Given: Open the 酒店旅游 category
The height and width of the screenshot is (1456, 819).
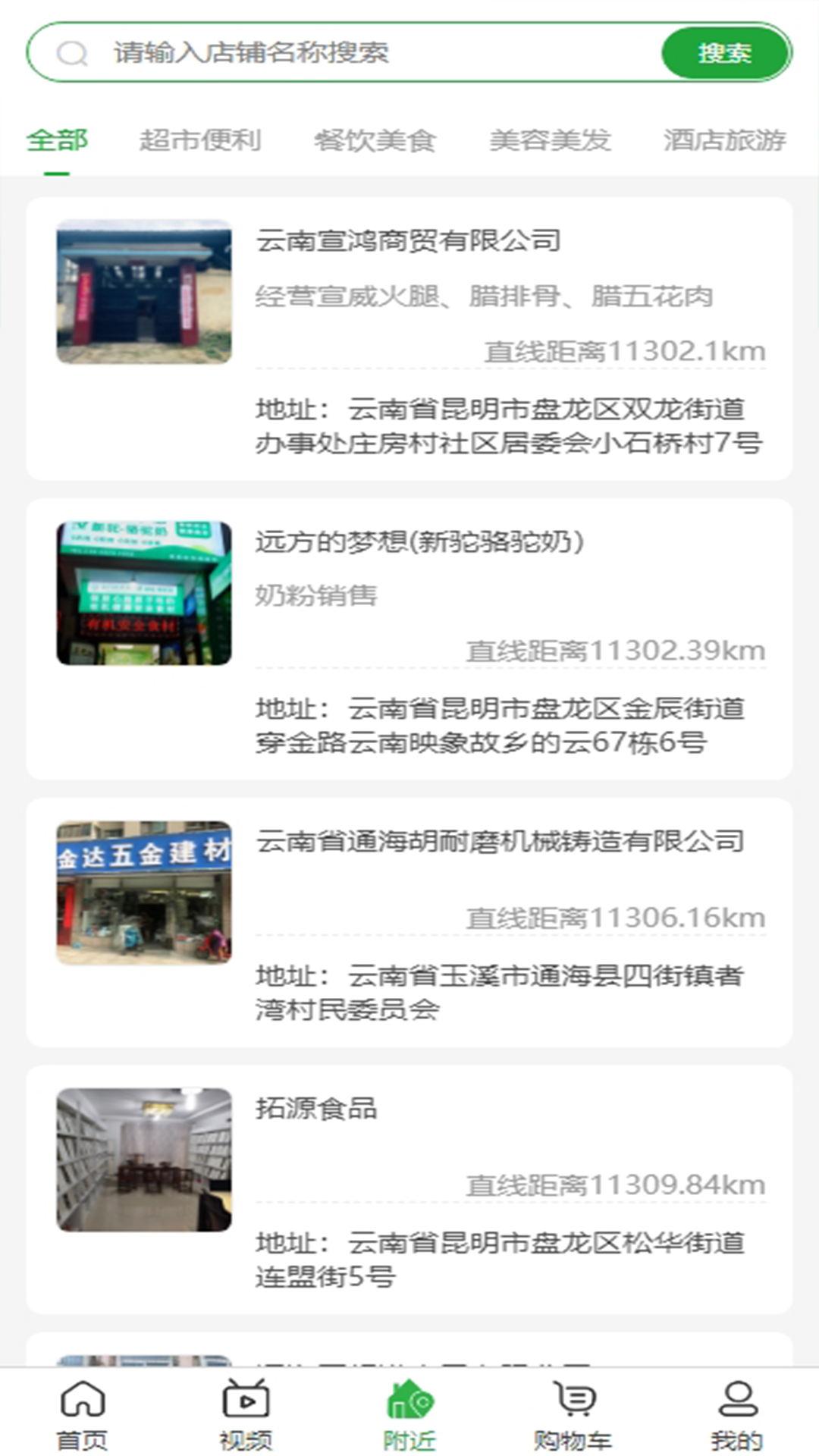Looking at the screenshot, I should pyautogui.click(x=724, y=140).
